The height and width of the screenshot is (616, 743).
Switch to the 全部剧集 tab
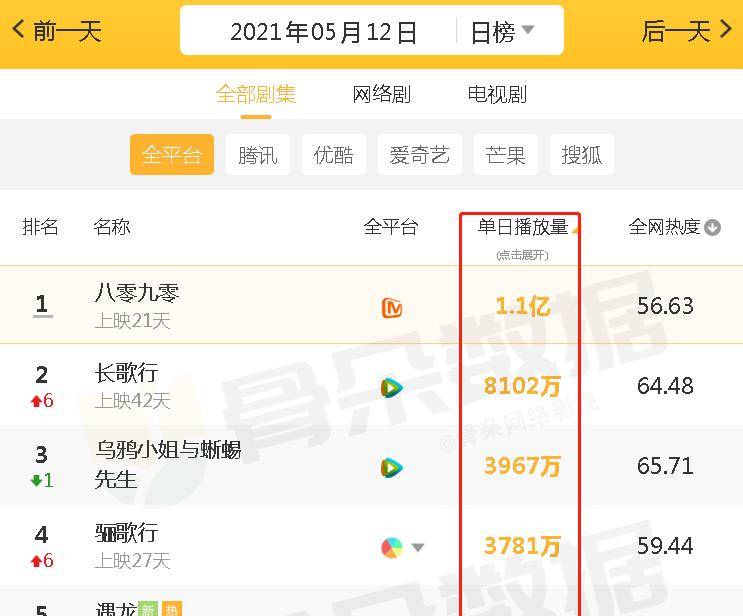click(x=256, y=95)
